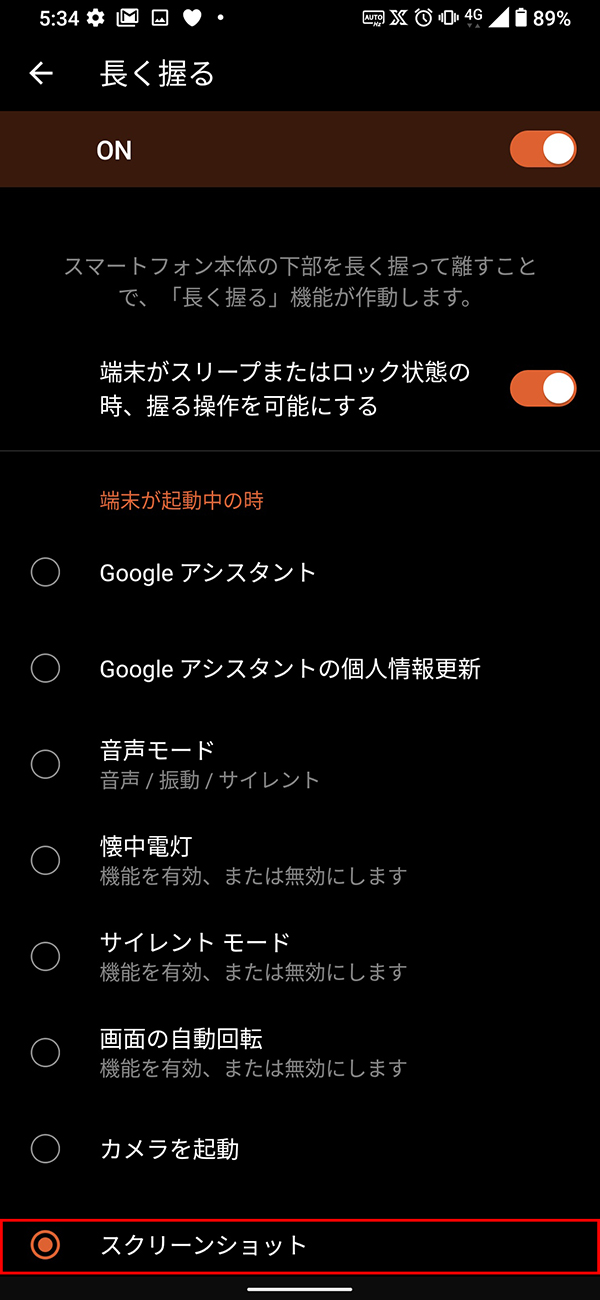Select 画面の自動回転 radio option
The height and width of the screenshot is (1300, 600).
coord(45,1052)
